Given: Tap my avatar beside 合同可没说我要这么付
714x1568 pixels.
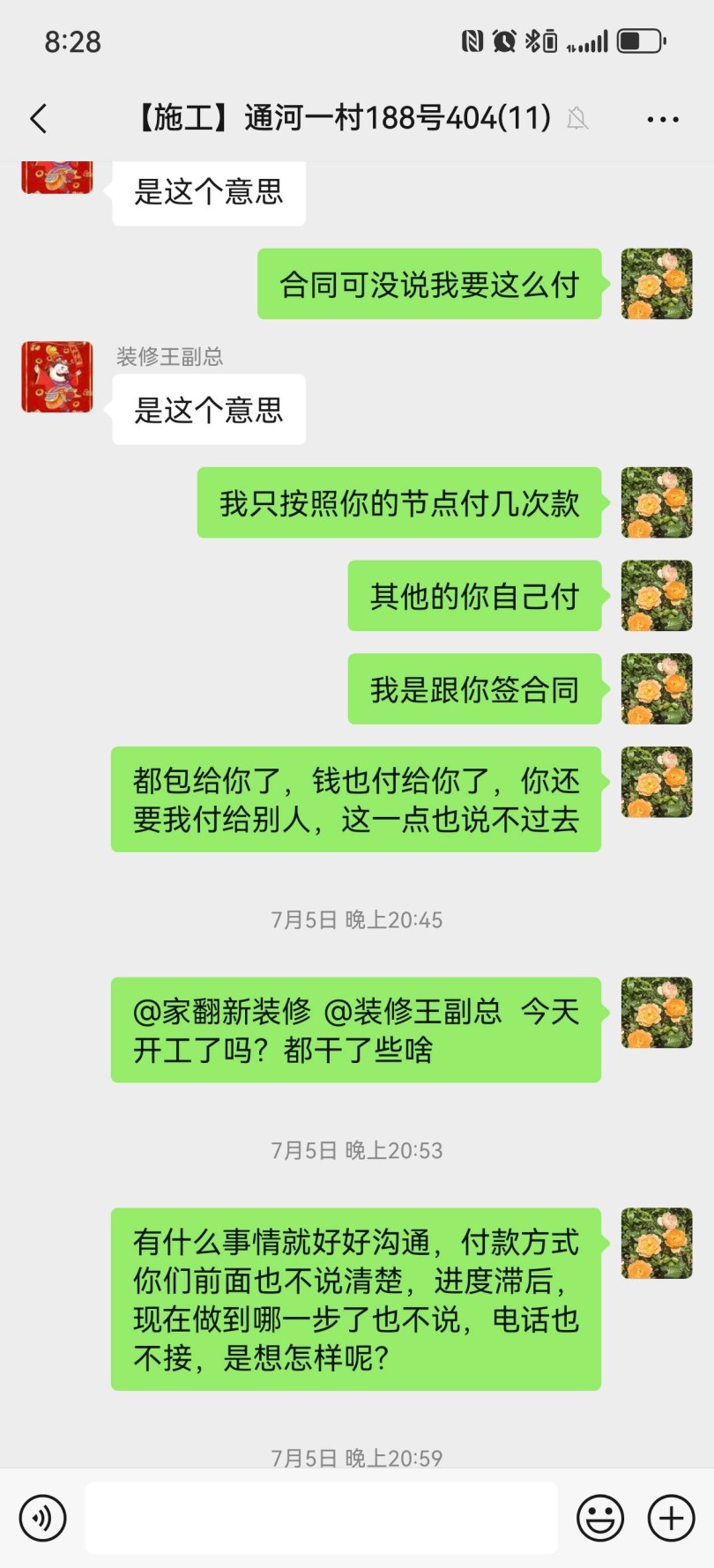Looking at the screenshot, I should [657, 284].
